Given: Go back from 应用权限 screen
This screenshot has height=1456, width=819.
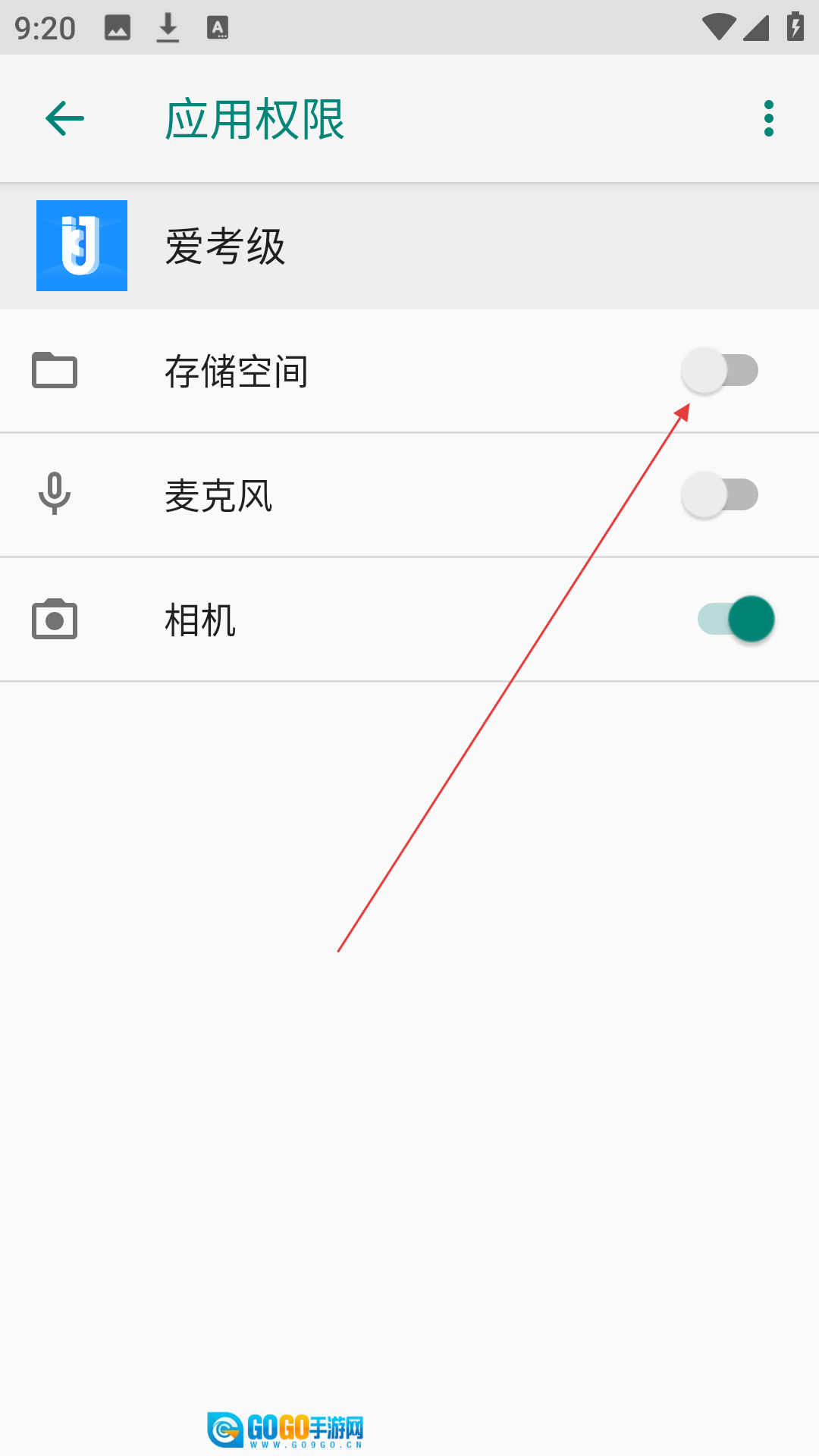Looking at the screenshot, I should [64, 118].
